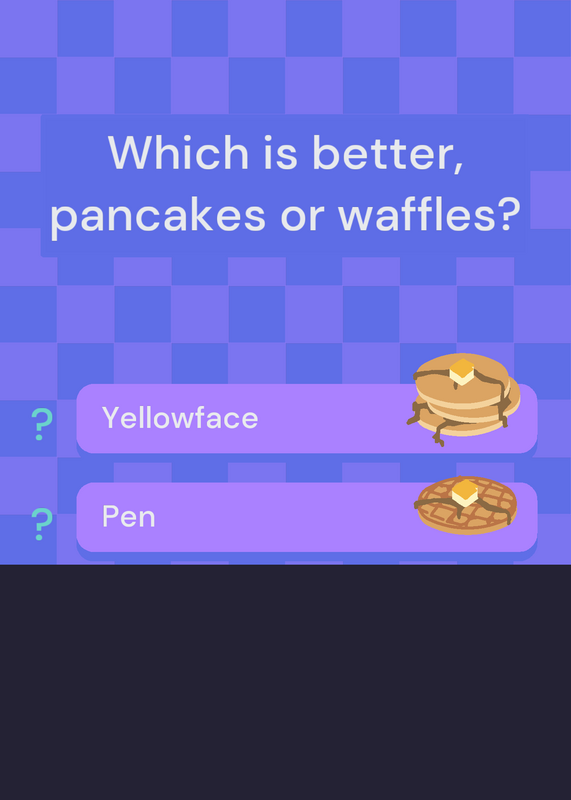The height and width of the screenshot is (800, 571).
Task: Choose the Pen waffles answer
Action: (x=307, y=517)
